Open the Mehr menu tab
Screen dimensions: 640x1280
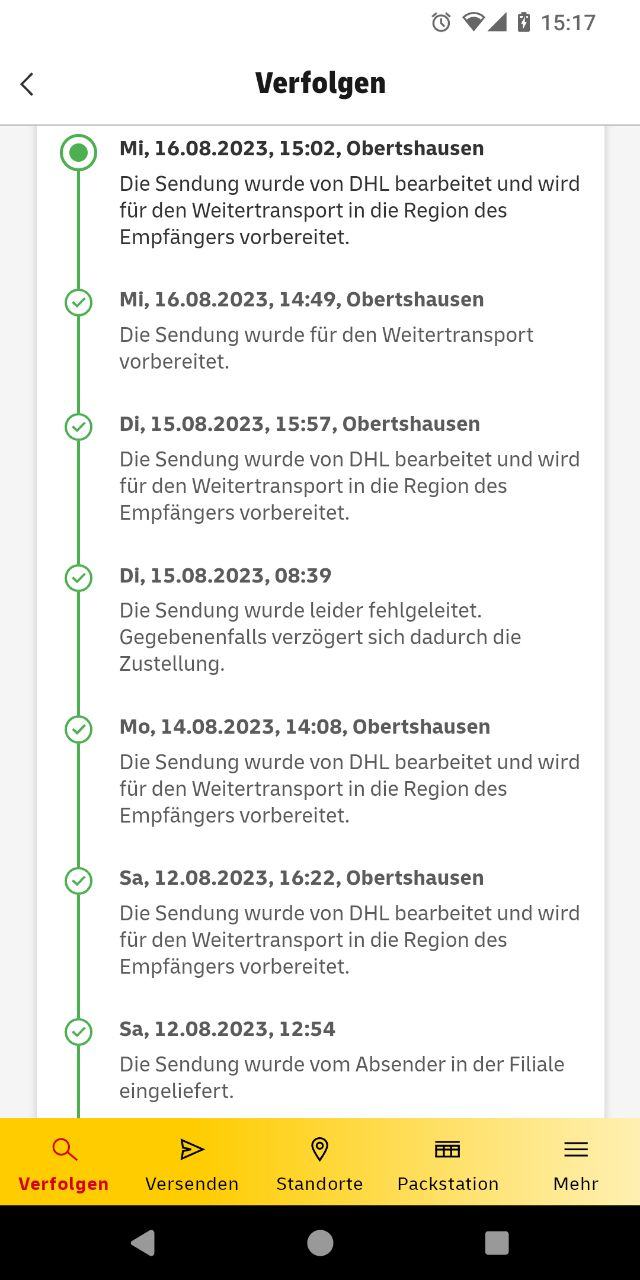(x=576, y=1164)
